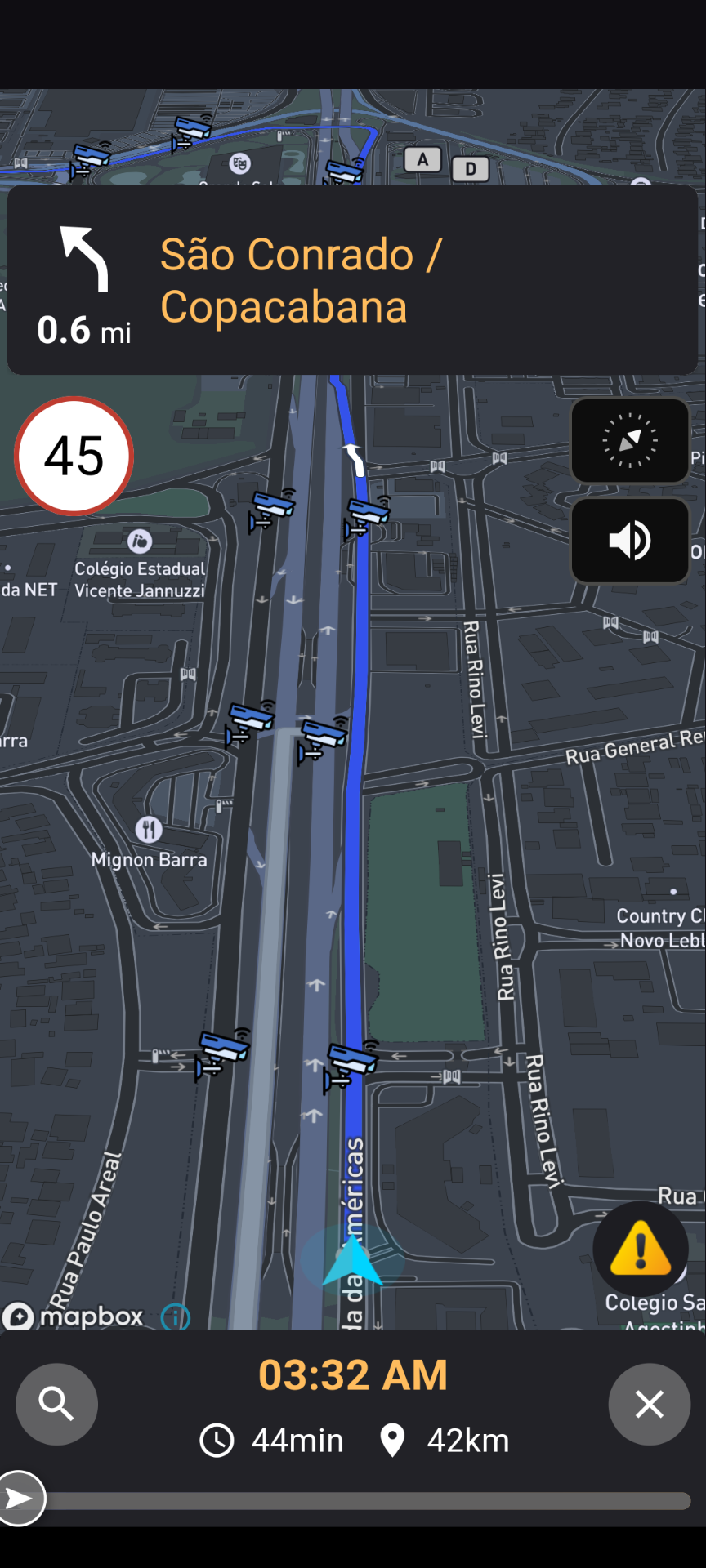706x1568 pixels.
Task: Tap the route progress slider handle
Action: coord(20,1498)
